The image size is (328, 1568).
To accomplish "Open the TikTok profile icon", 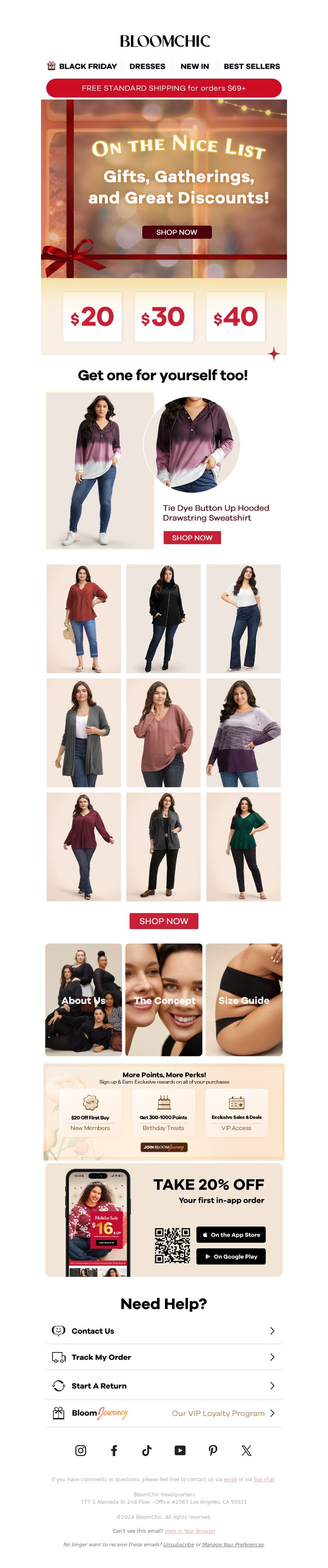I will click(x=146, y=1450).
